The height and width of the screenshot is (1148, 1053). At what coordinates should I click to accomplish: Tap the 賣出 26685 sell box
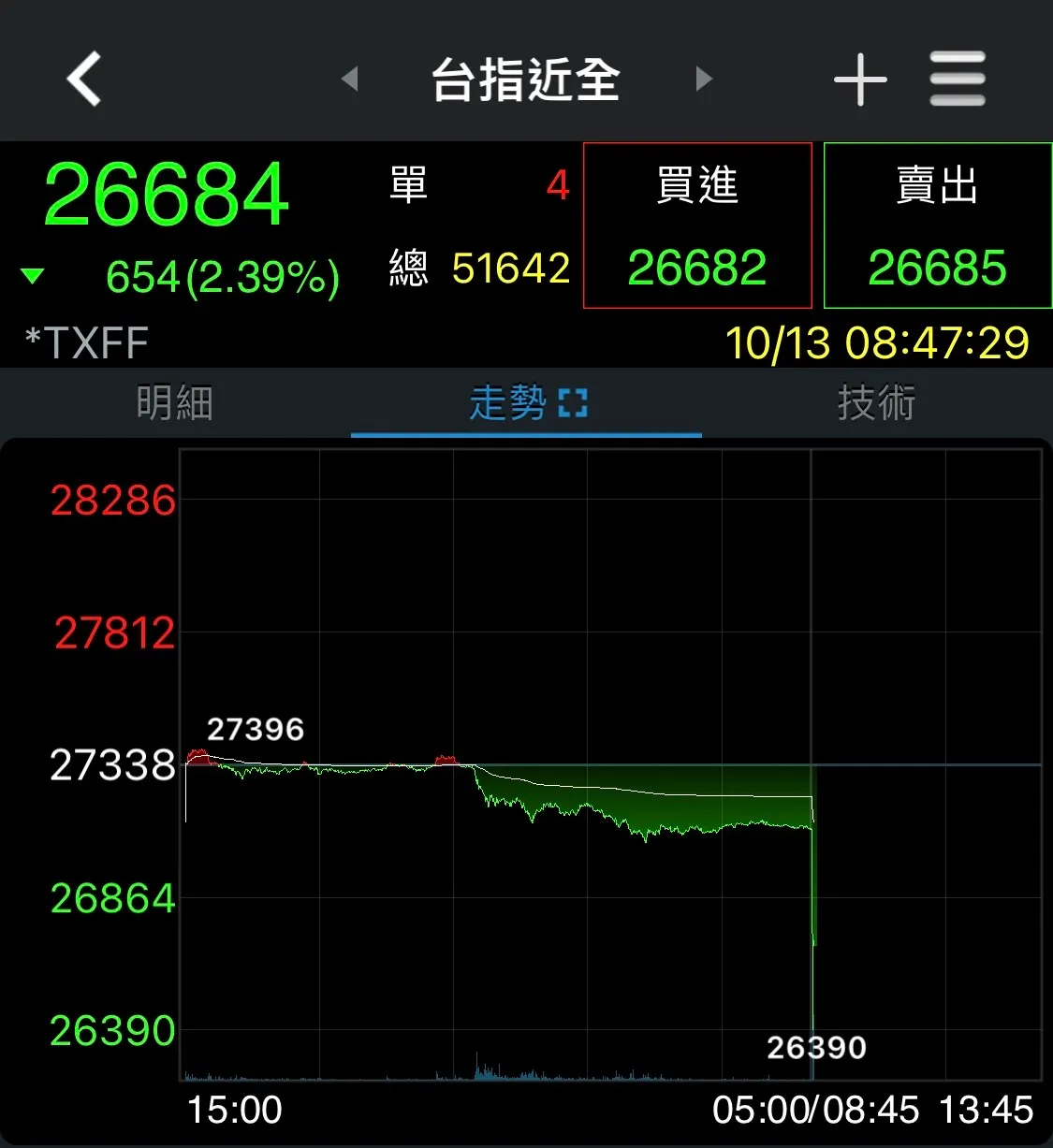[x=938, y=225]
